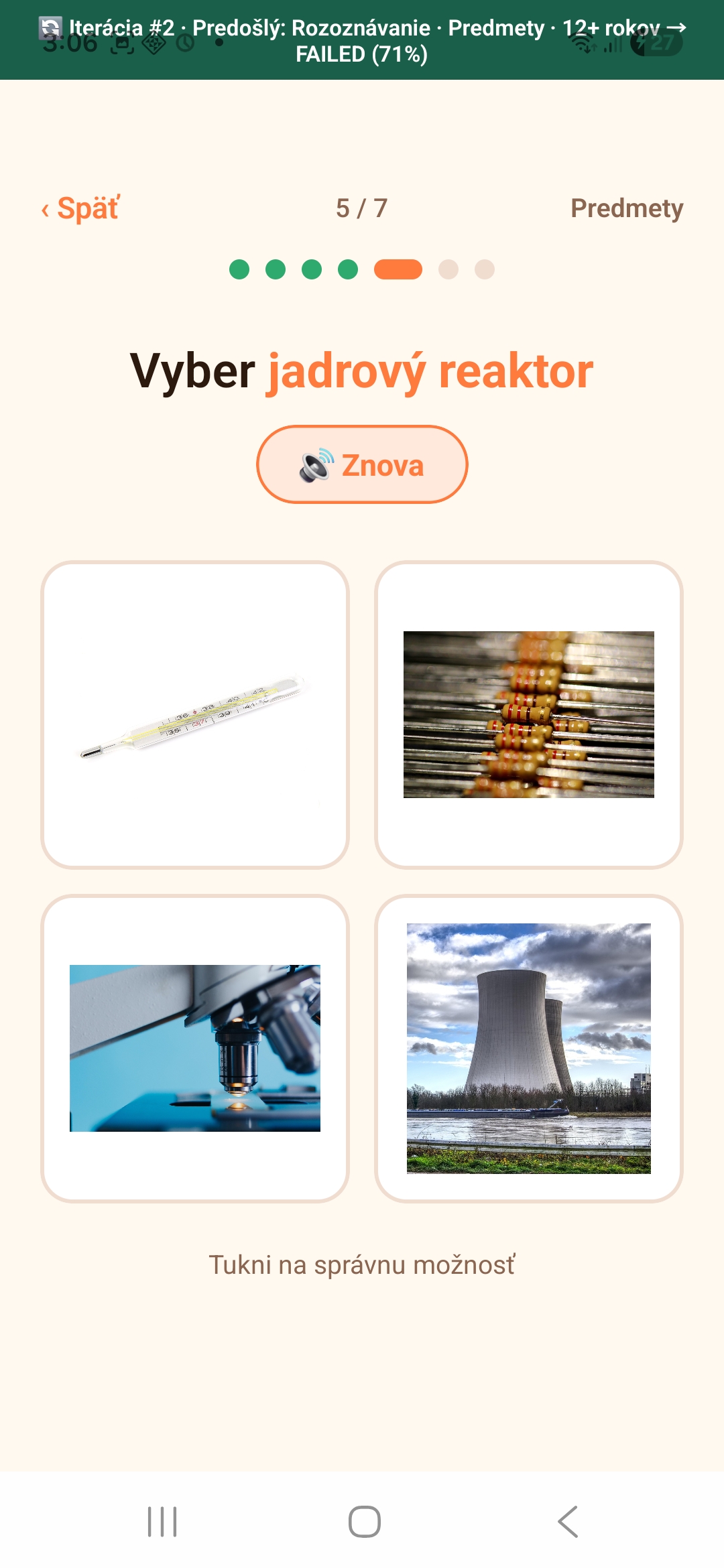This screenshot has height=1568, width=724.
Task: Choose the resistors picture card
Action: pos(529,715)
